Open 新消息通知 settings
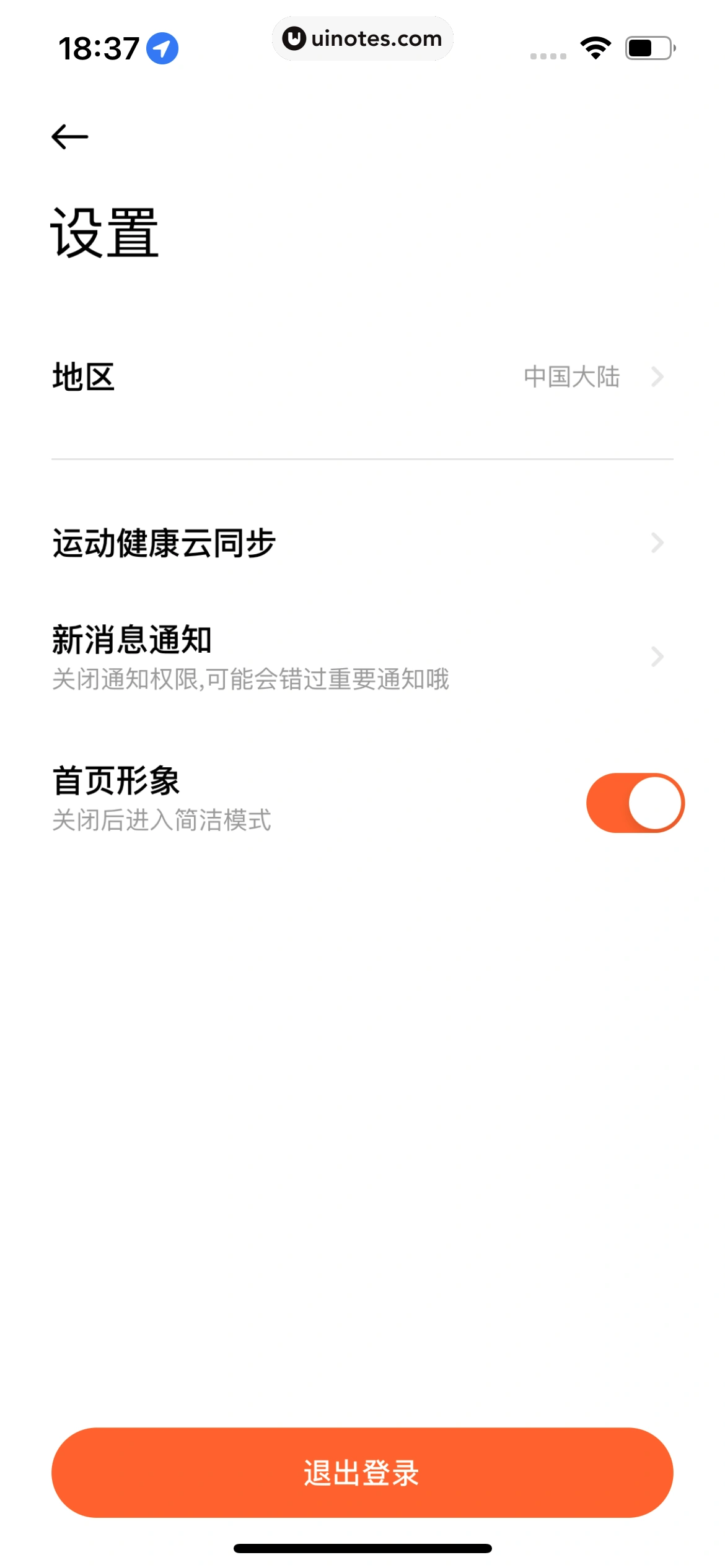The width and height of the screenshot is (725, 1568). click(x=362, y=656)
